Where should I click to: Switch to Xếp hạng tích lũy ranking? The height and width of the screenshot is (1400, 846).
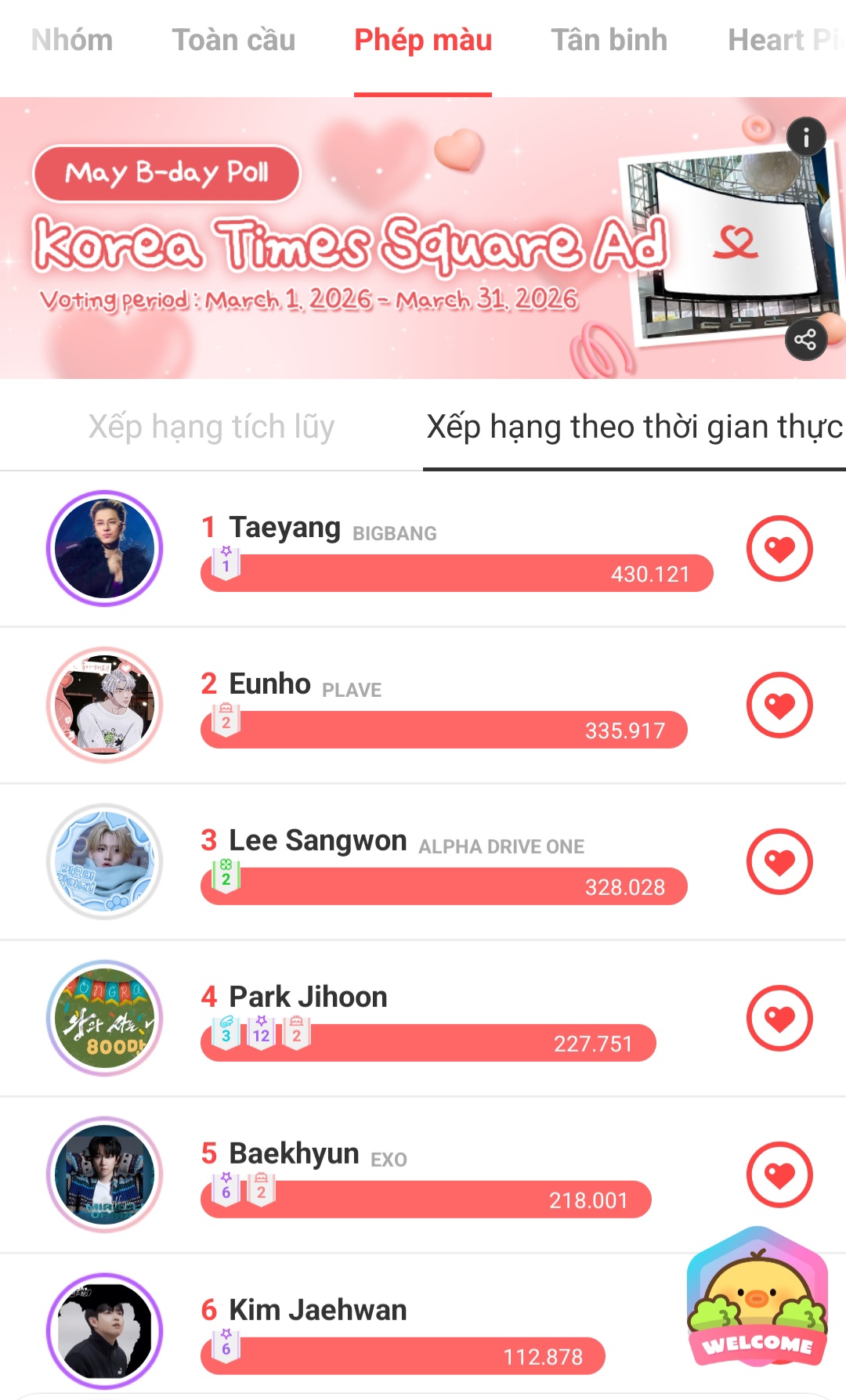point(211,427)
